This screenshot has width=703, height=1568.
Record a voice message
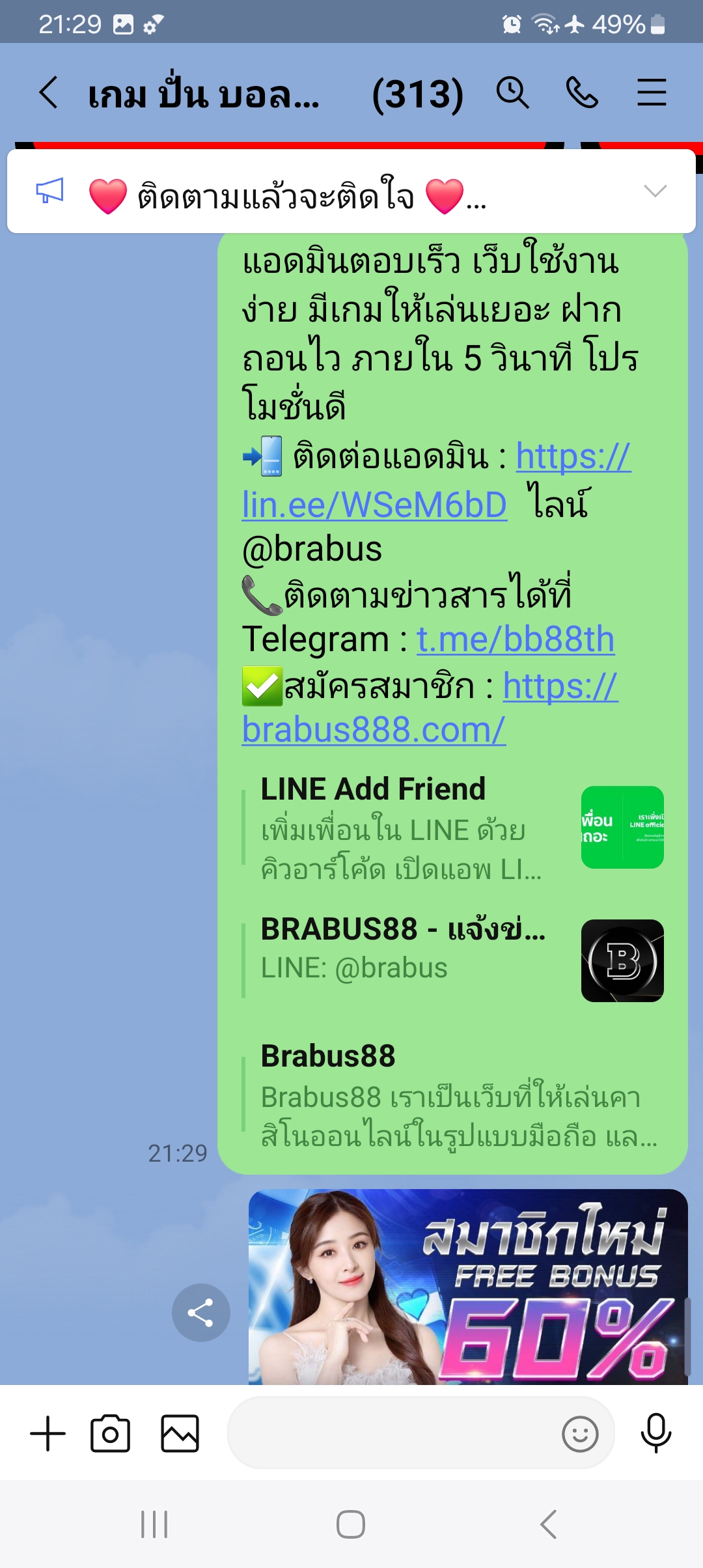click(655, 1433)
